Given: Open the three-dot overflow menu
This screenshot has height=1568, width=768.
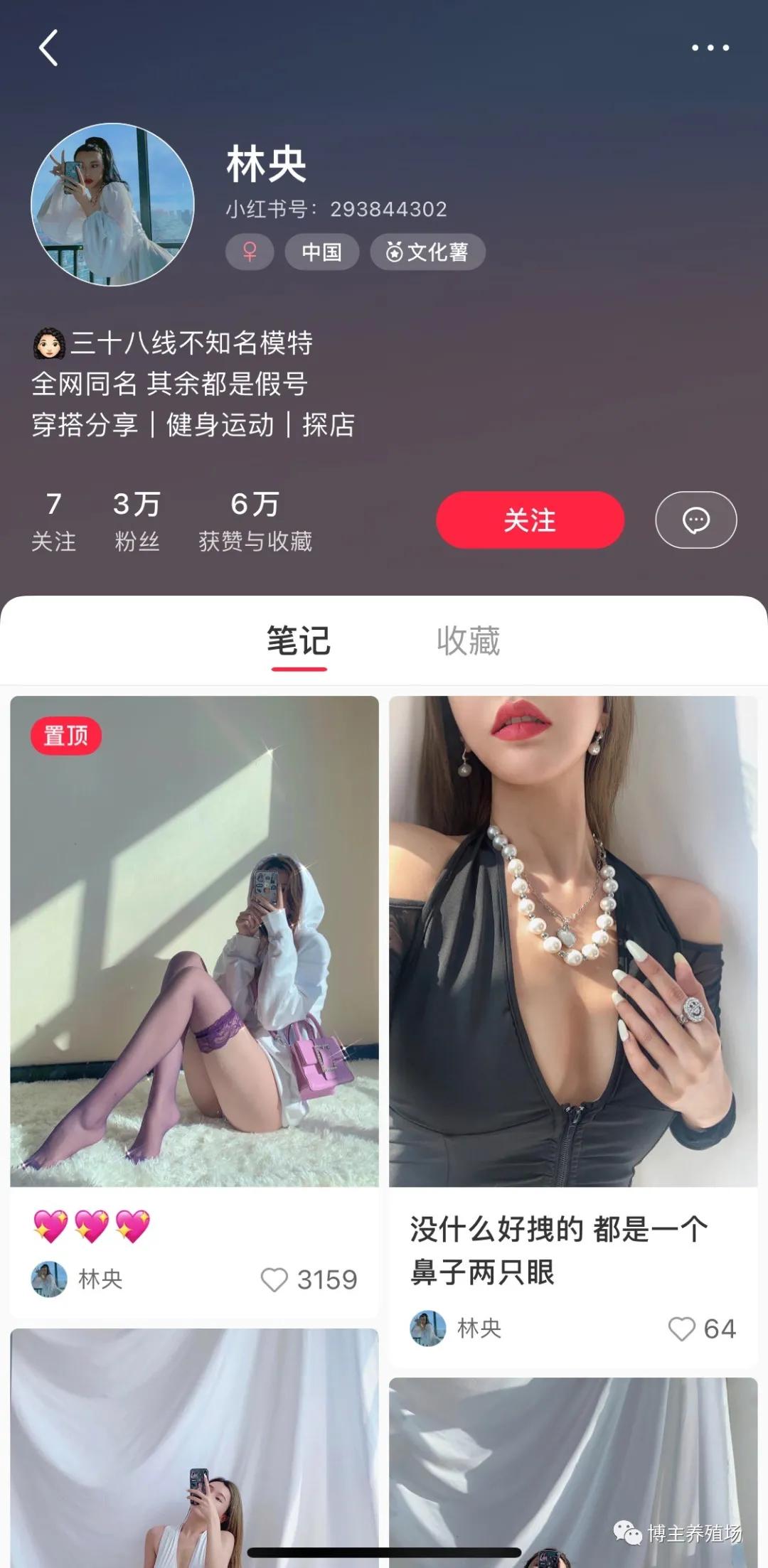Looking at the screenshot, I should [710, 48].
